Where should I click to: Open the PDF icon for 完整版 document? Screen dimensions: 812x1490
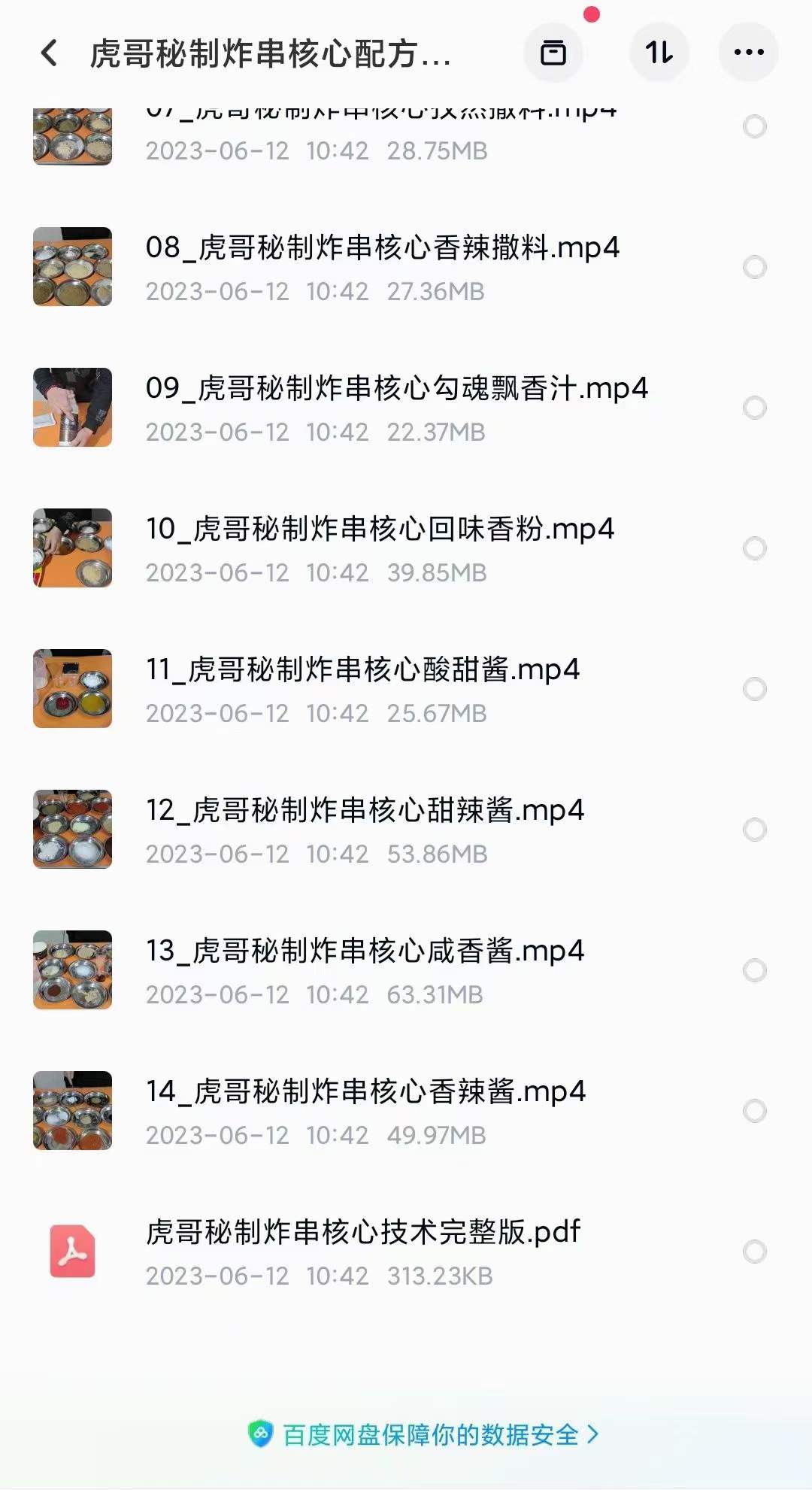point(72,1252)
